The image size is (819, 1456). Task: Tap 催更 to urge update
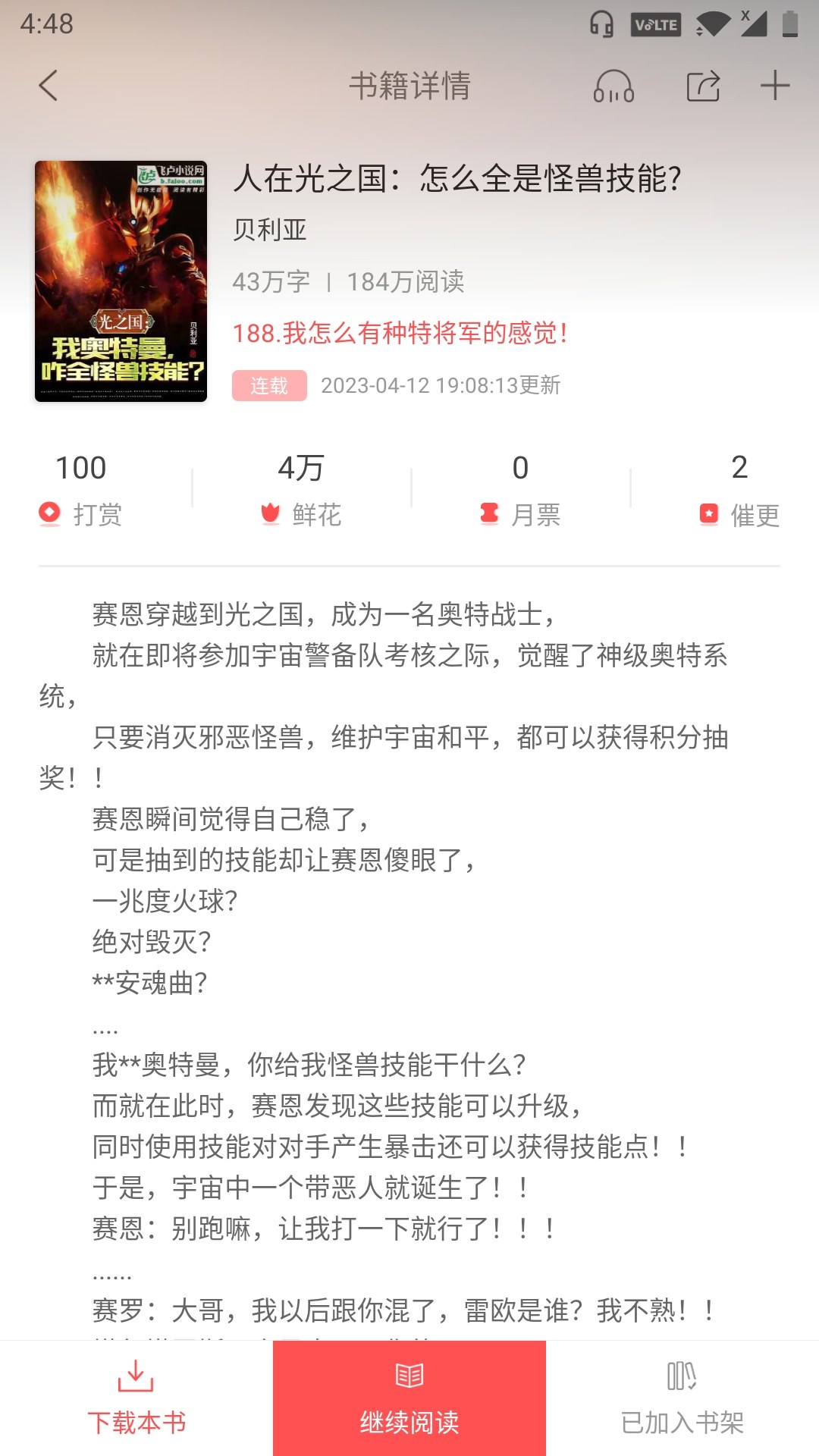pyautogui.click(x=739, y=490)
